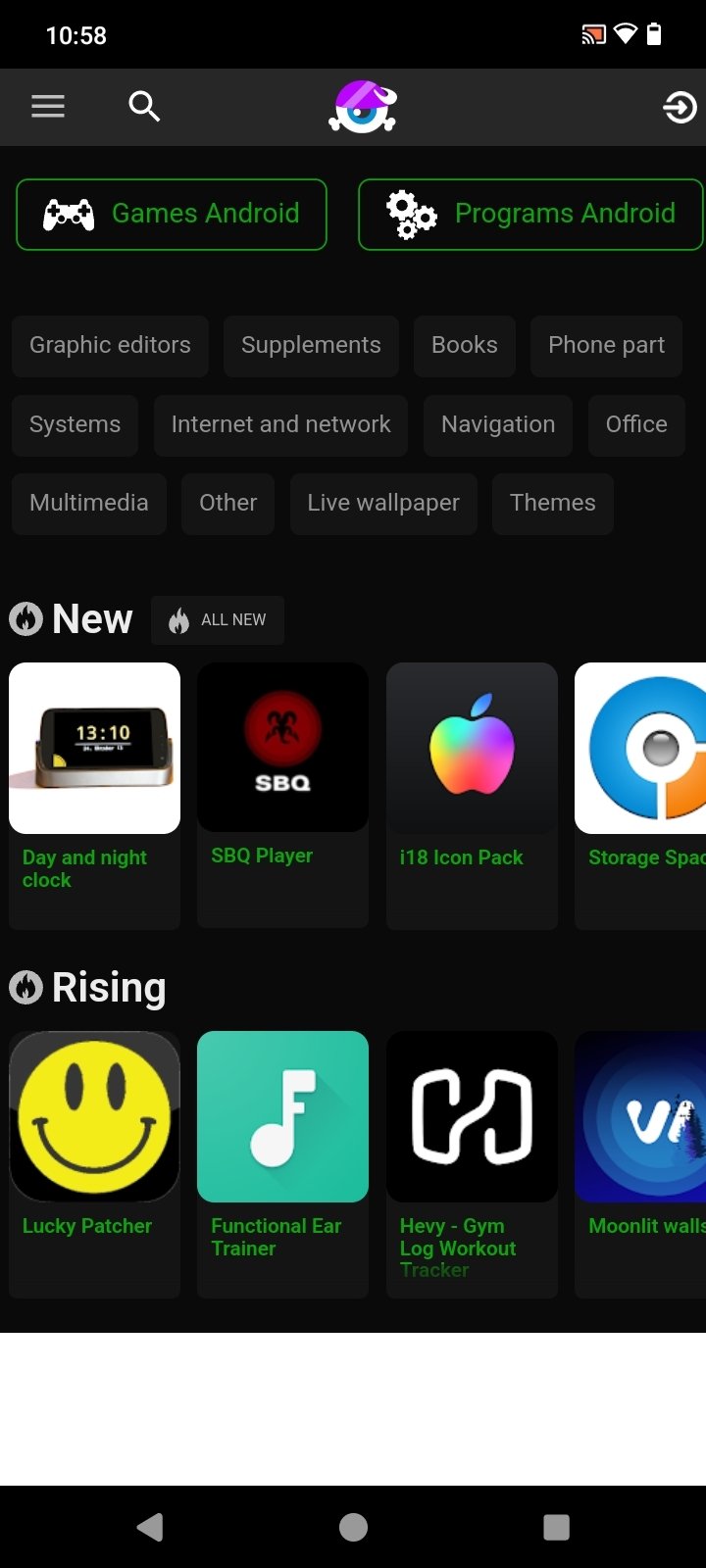Tap the login icon in app bar
Viewport: 706px width, 1568px height.
[679, 107]
